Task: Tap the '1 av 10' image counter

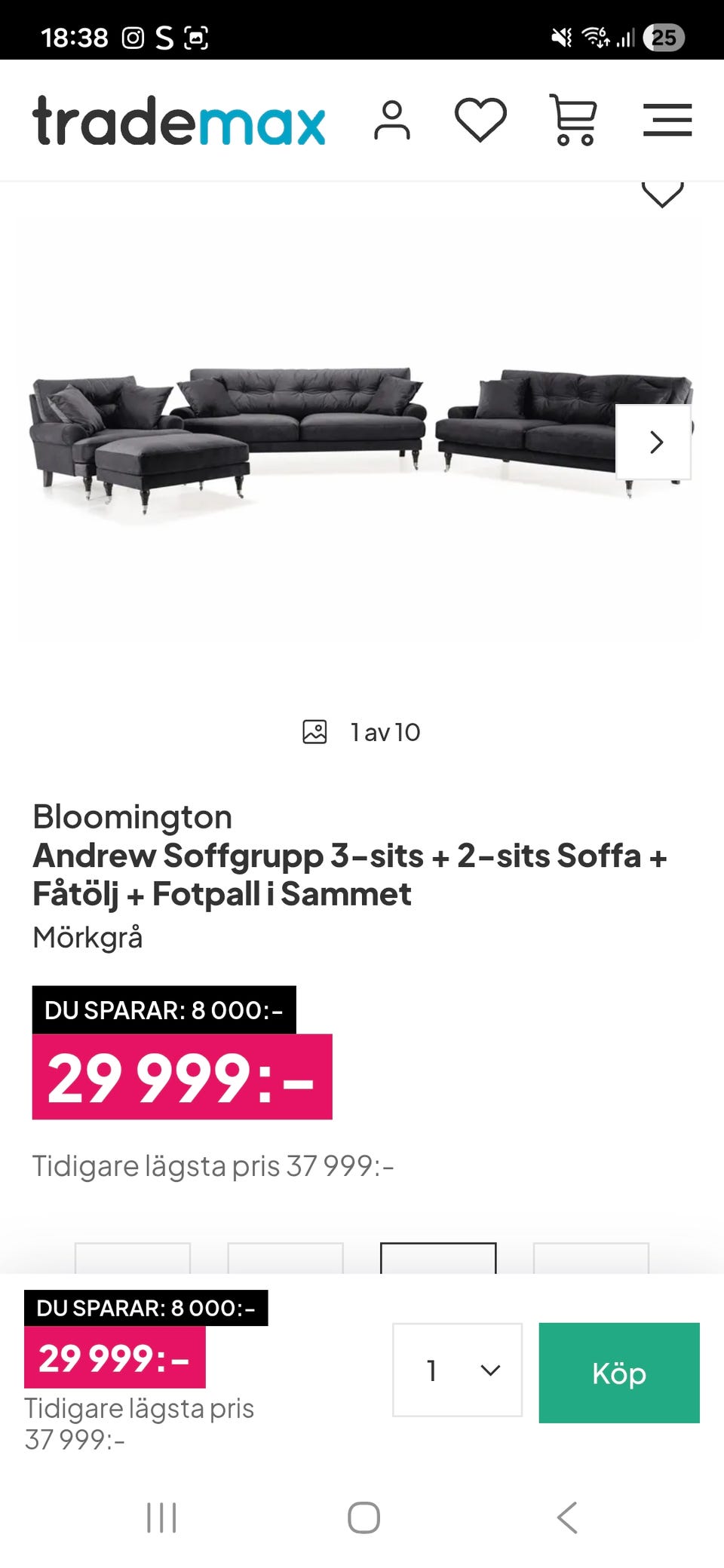Action: pyautogui.click(x=383, y=730)
